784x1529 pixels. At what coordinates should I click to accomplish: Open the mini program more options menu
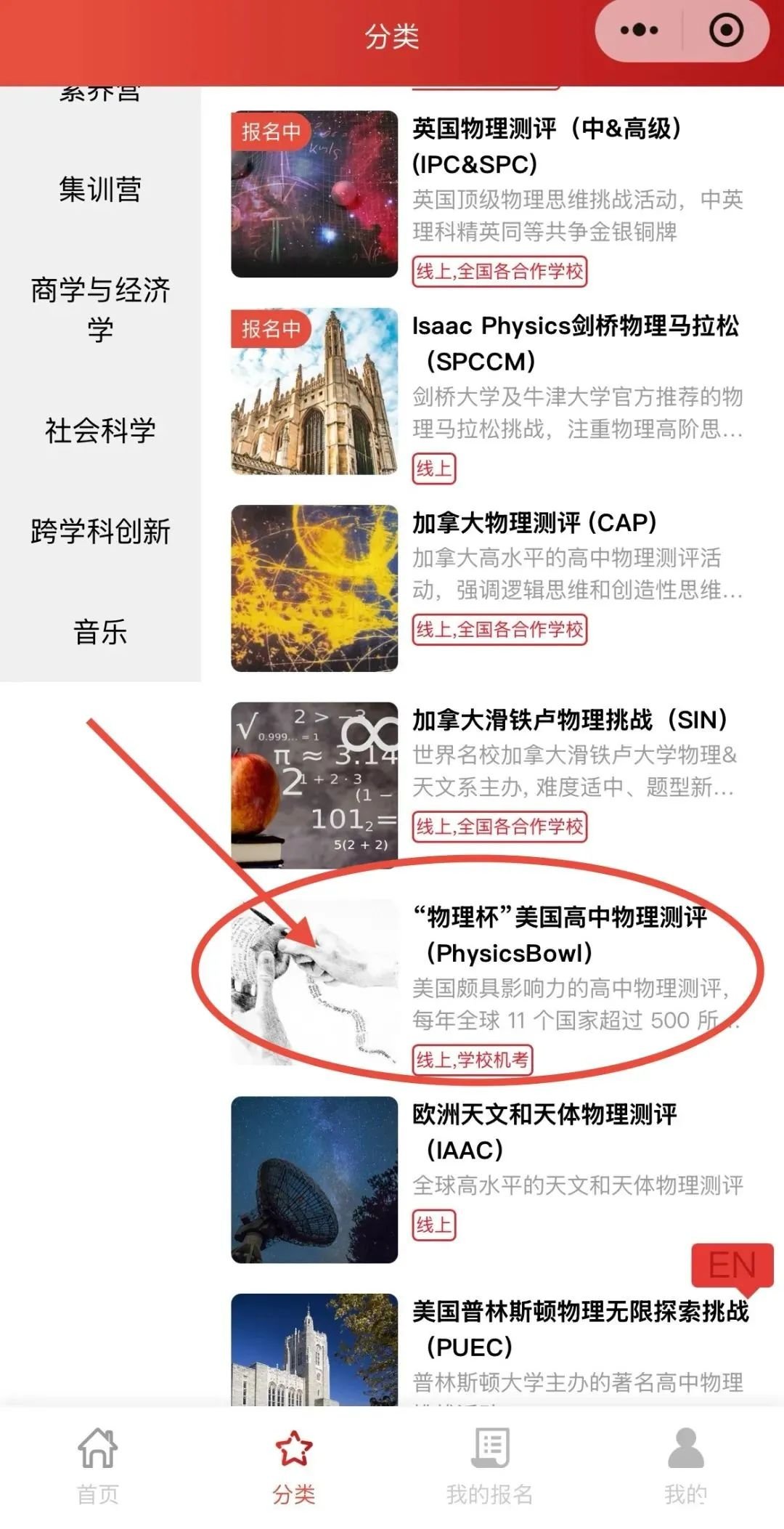click(x=639, y=31)
